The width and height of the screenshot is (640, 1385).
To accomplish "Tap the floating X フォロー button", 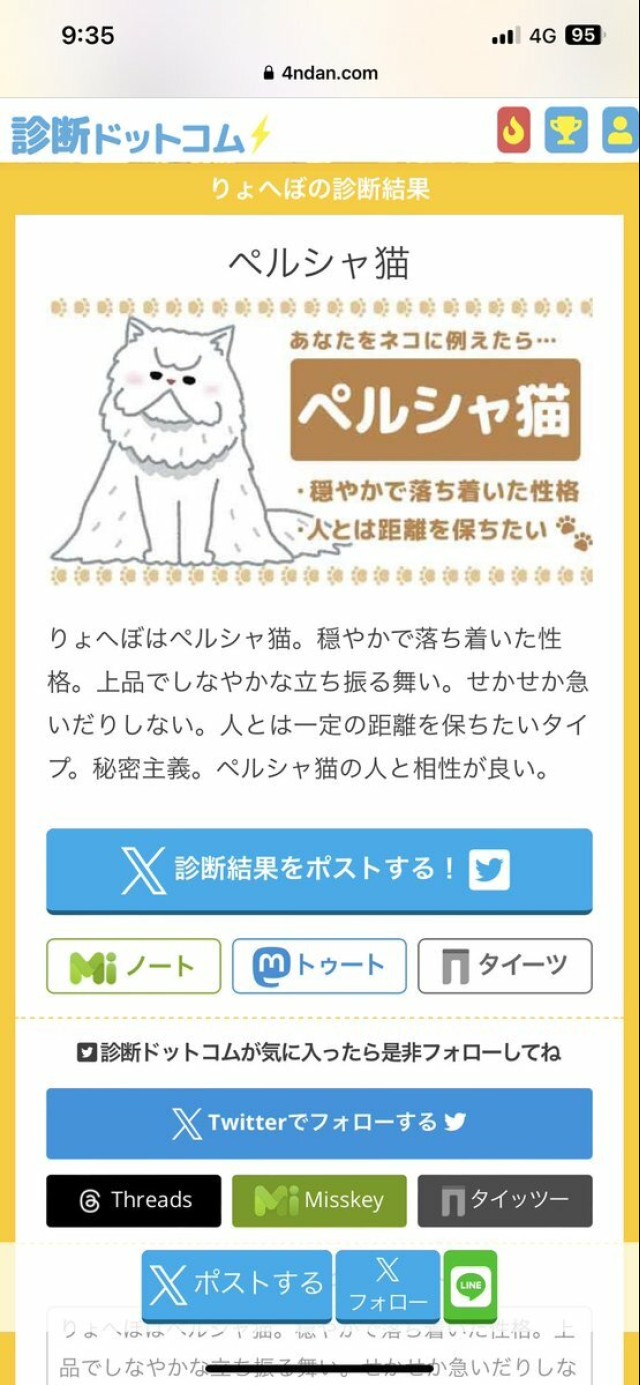I will 387,1285.
